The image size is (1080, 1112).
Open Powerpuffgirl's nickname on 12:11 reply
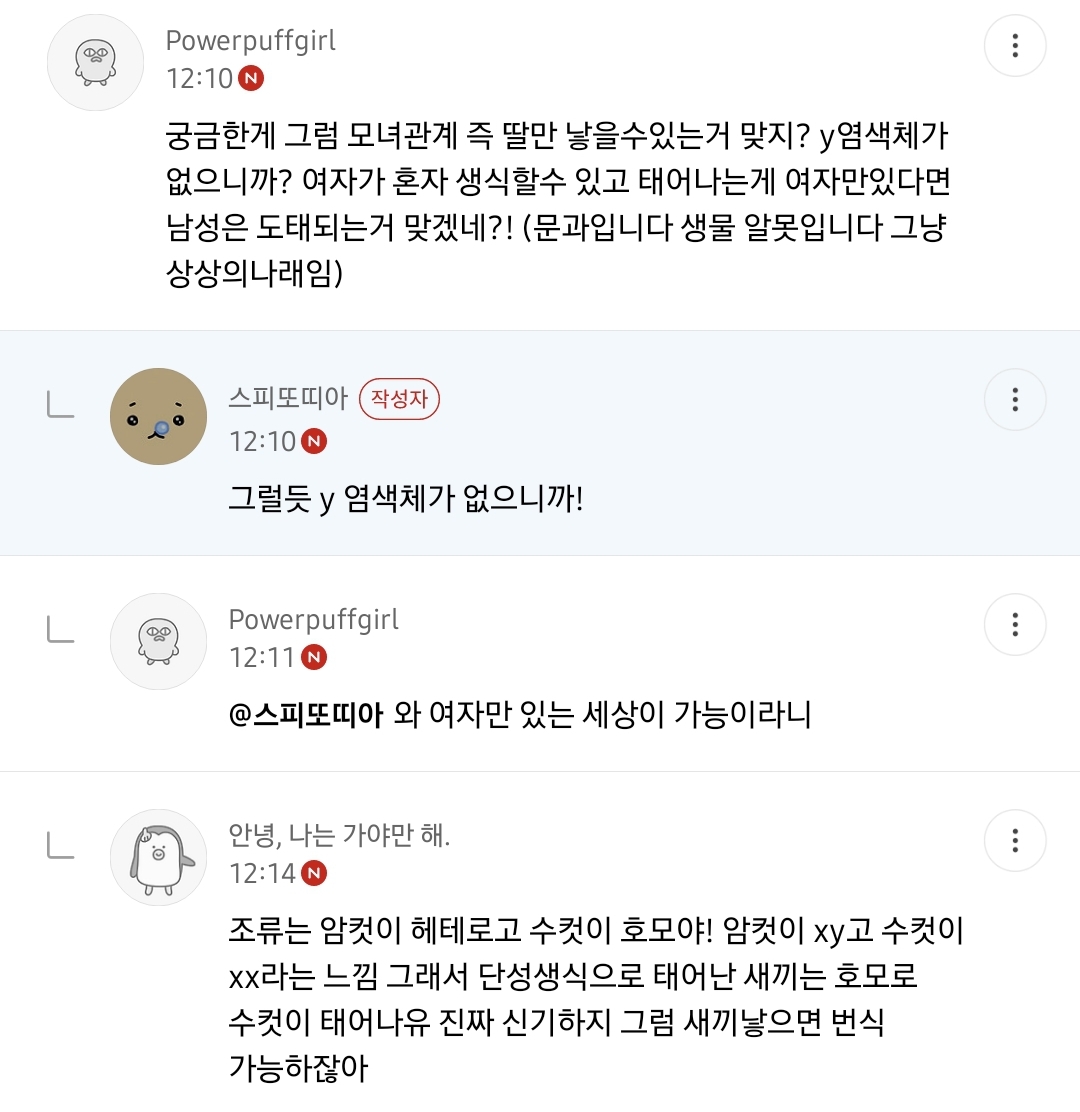[x=313, y=620]
